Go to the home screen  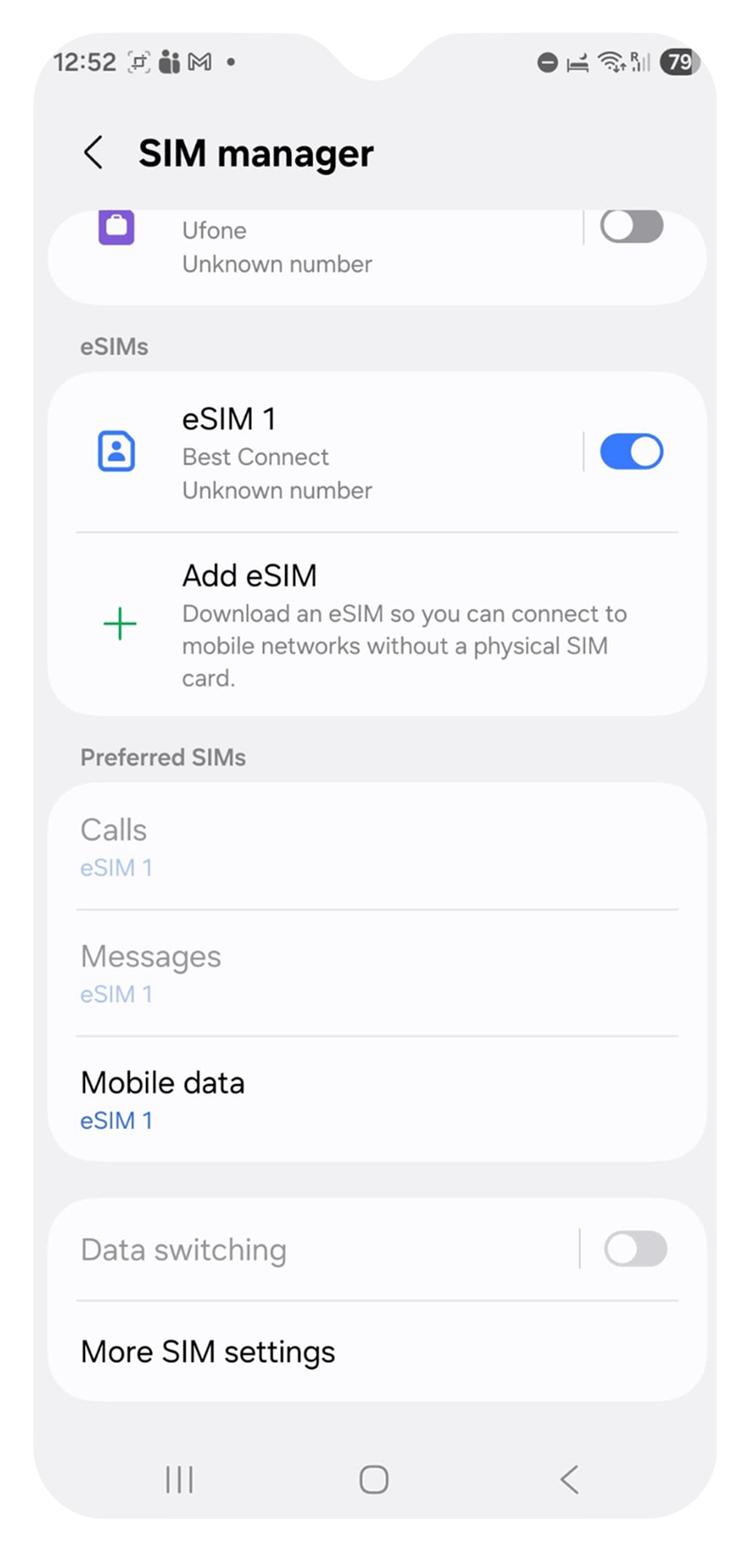pyautogui.click(x=374, y=1480)
